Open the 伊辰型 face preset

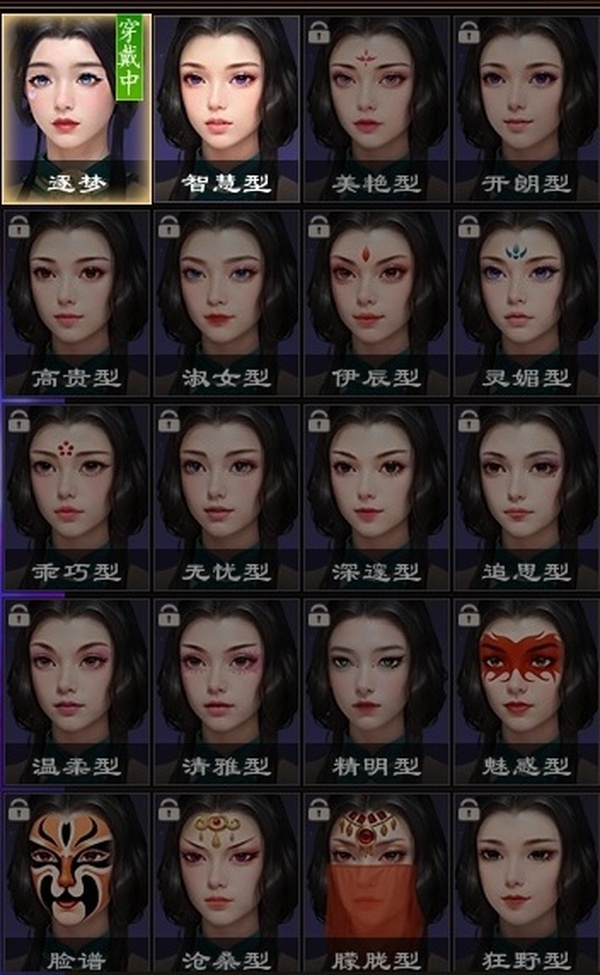tap(376, 302)
